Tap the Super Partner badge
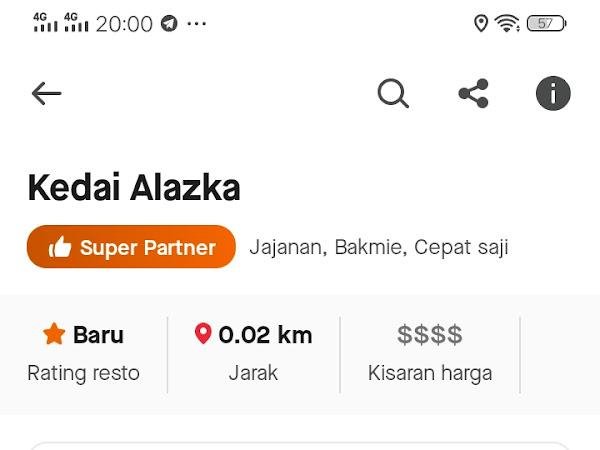This screenshot has height=450, width=600. coord(131,247)
